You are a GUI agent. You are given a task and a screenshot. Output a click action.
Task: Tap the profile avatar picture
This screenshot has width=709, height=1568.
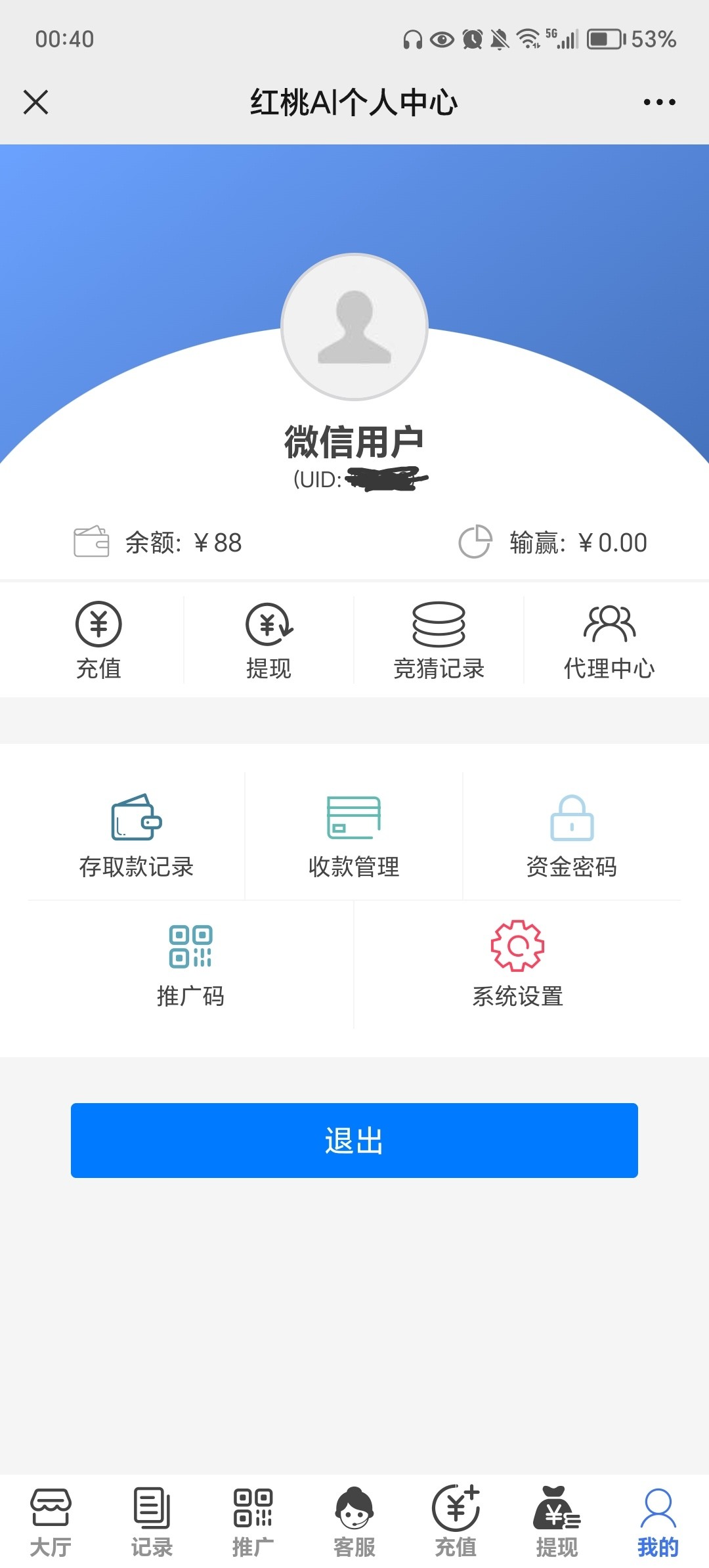coord(354,327)
